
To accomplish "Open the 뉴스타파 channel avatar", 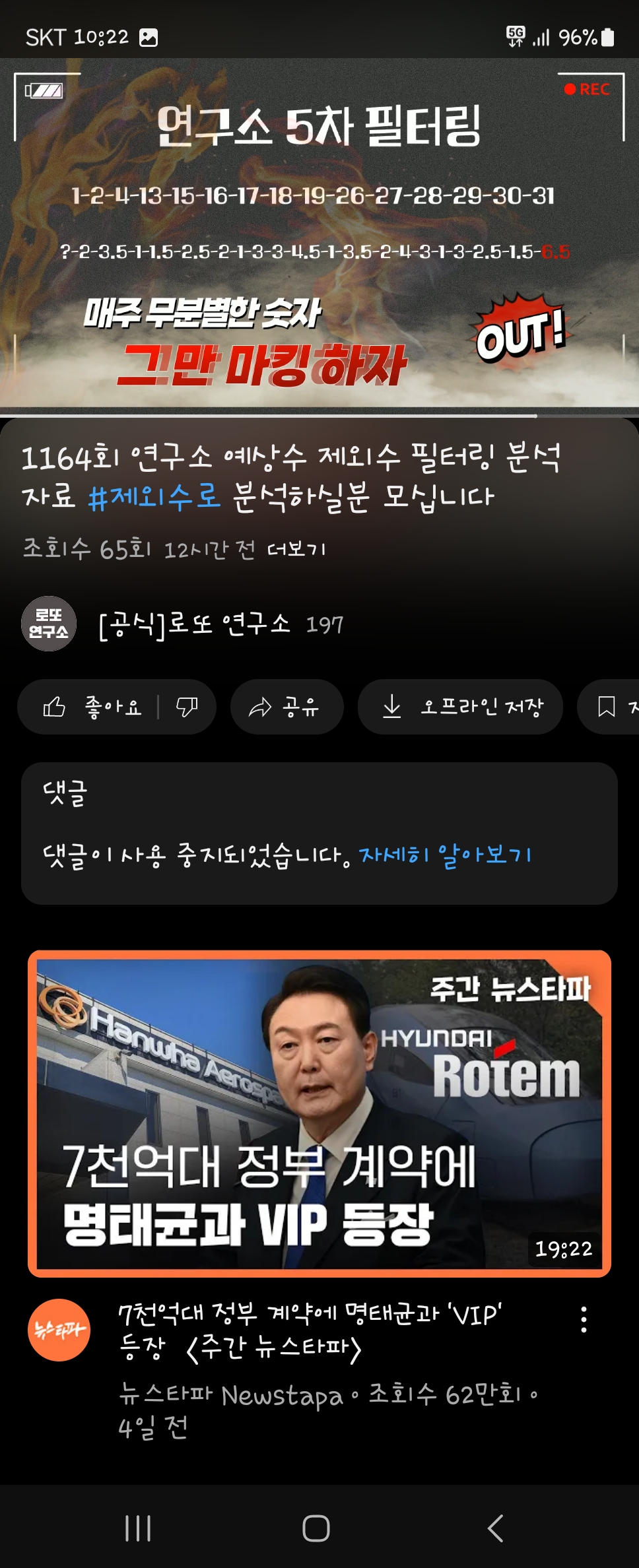I will 59,1330.
